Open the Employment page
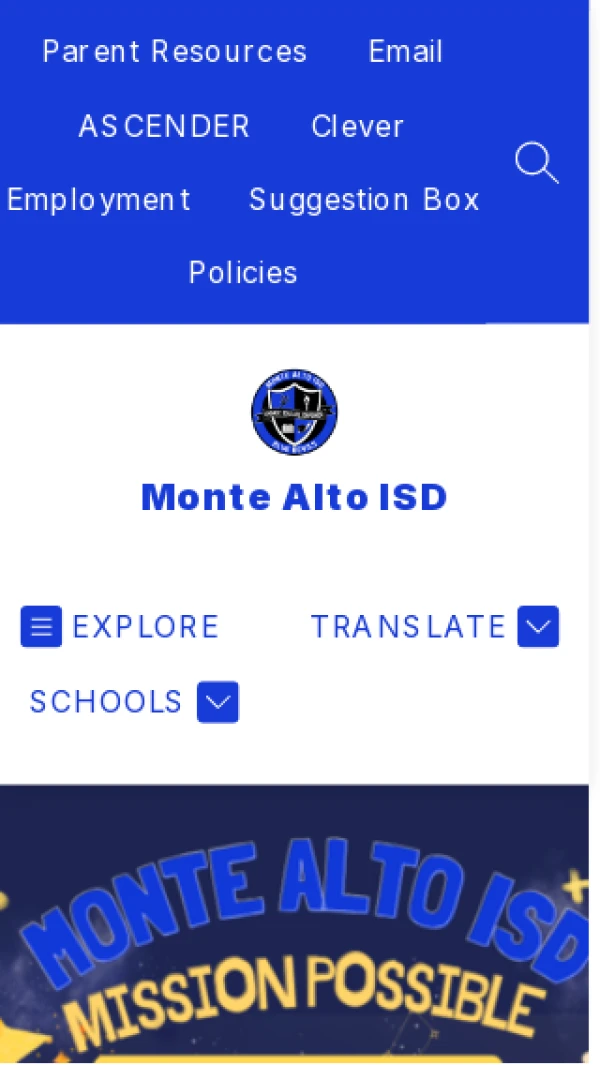This screenshot has height=1065, width=600. [x=98, y=200]
